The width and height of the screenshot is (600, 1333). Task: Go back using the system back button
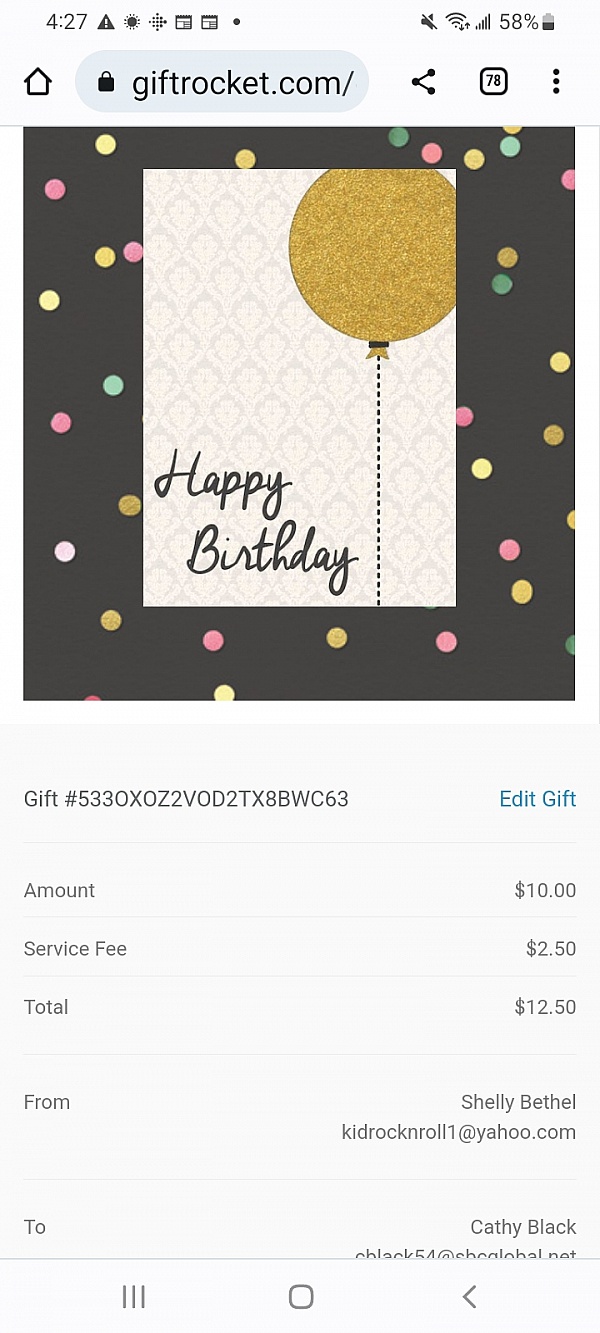click(469, 1297)
